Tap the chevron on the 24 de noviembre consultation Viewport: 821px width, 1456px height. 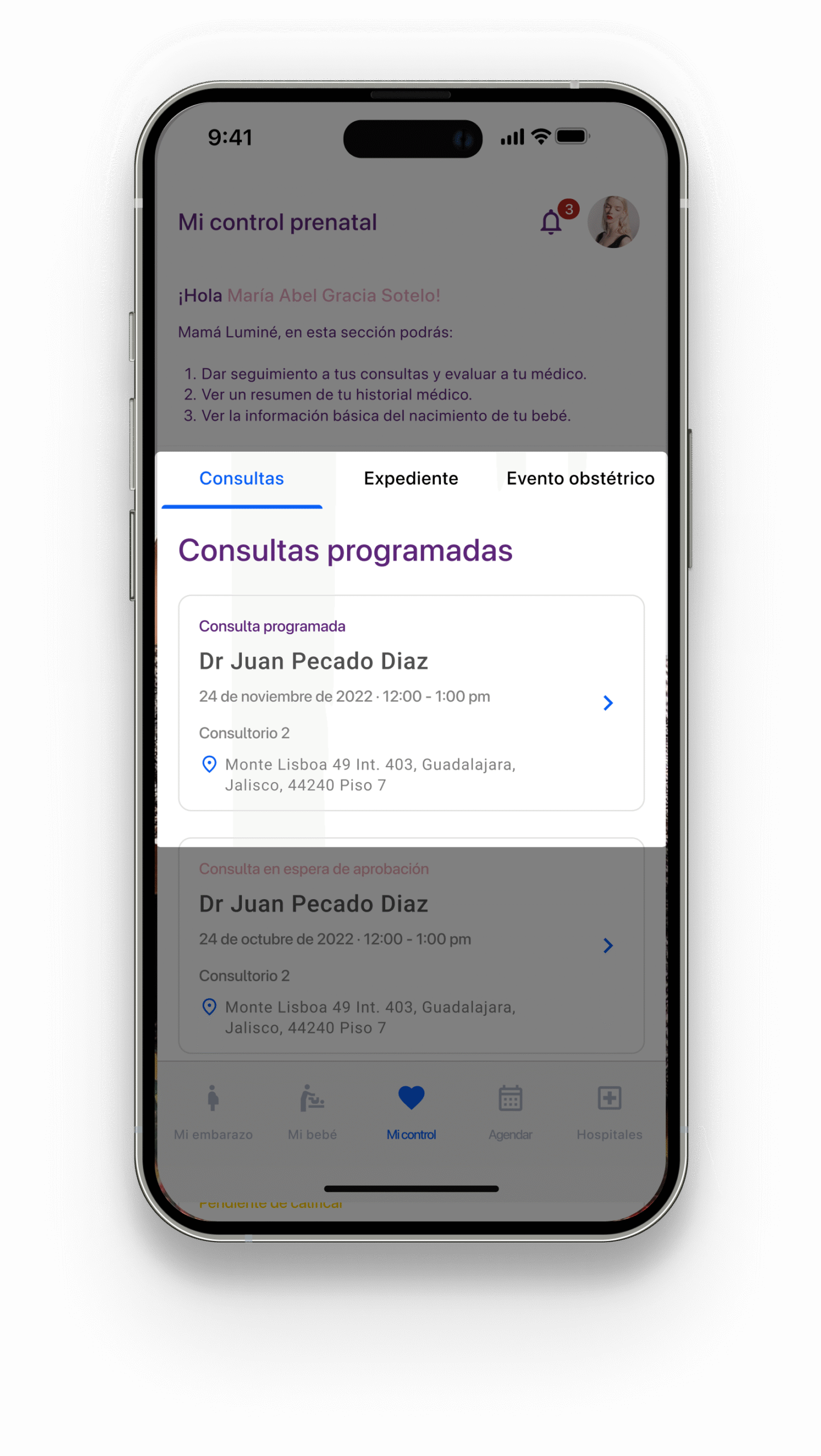pos(607,702)
